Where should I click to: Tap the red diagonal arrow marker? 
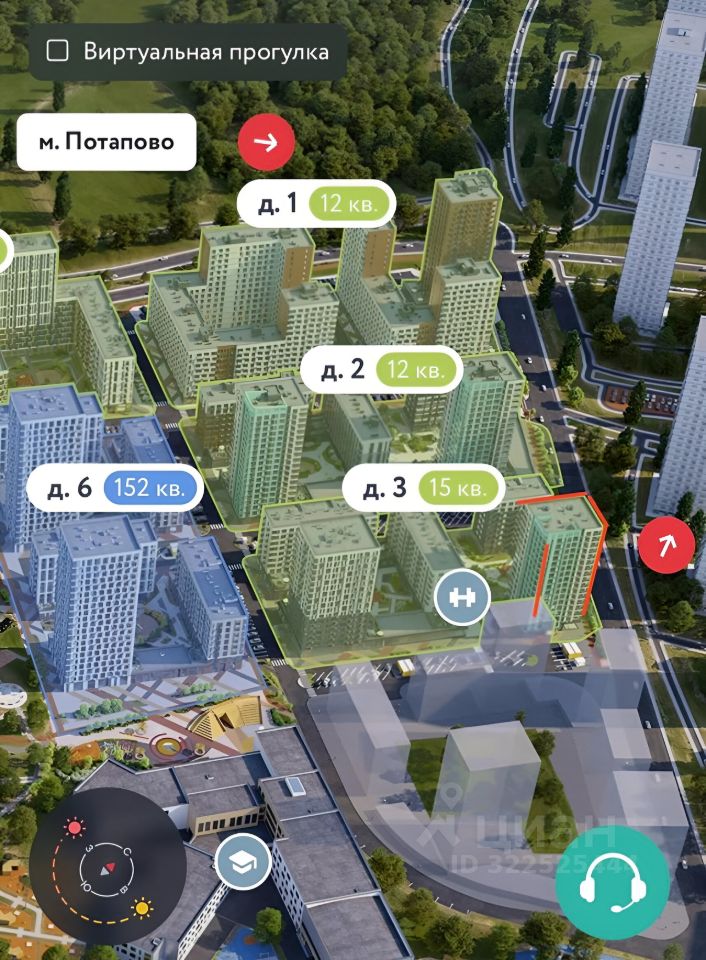pyautogui.click(x=667, y=545)
